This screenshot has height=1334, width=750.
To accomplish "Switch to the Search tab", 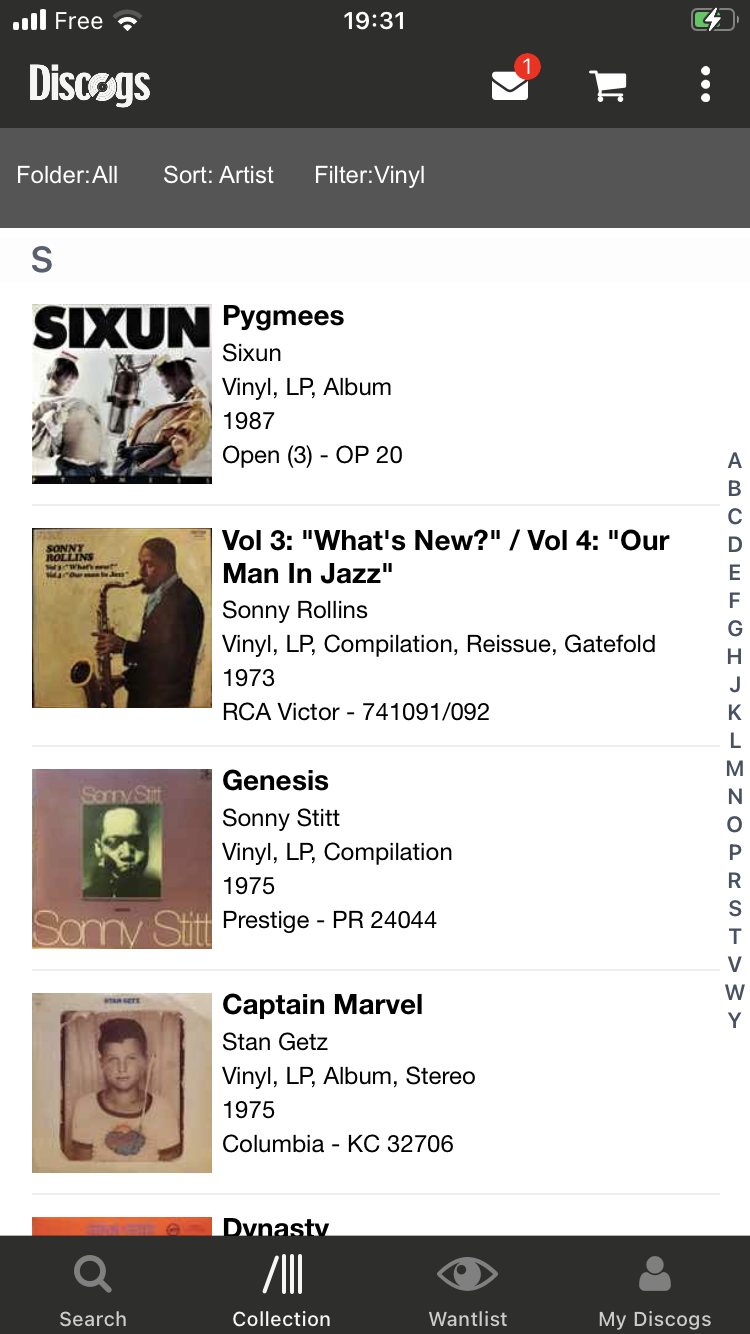I will pyautogui.click(x=93, y=1287).
